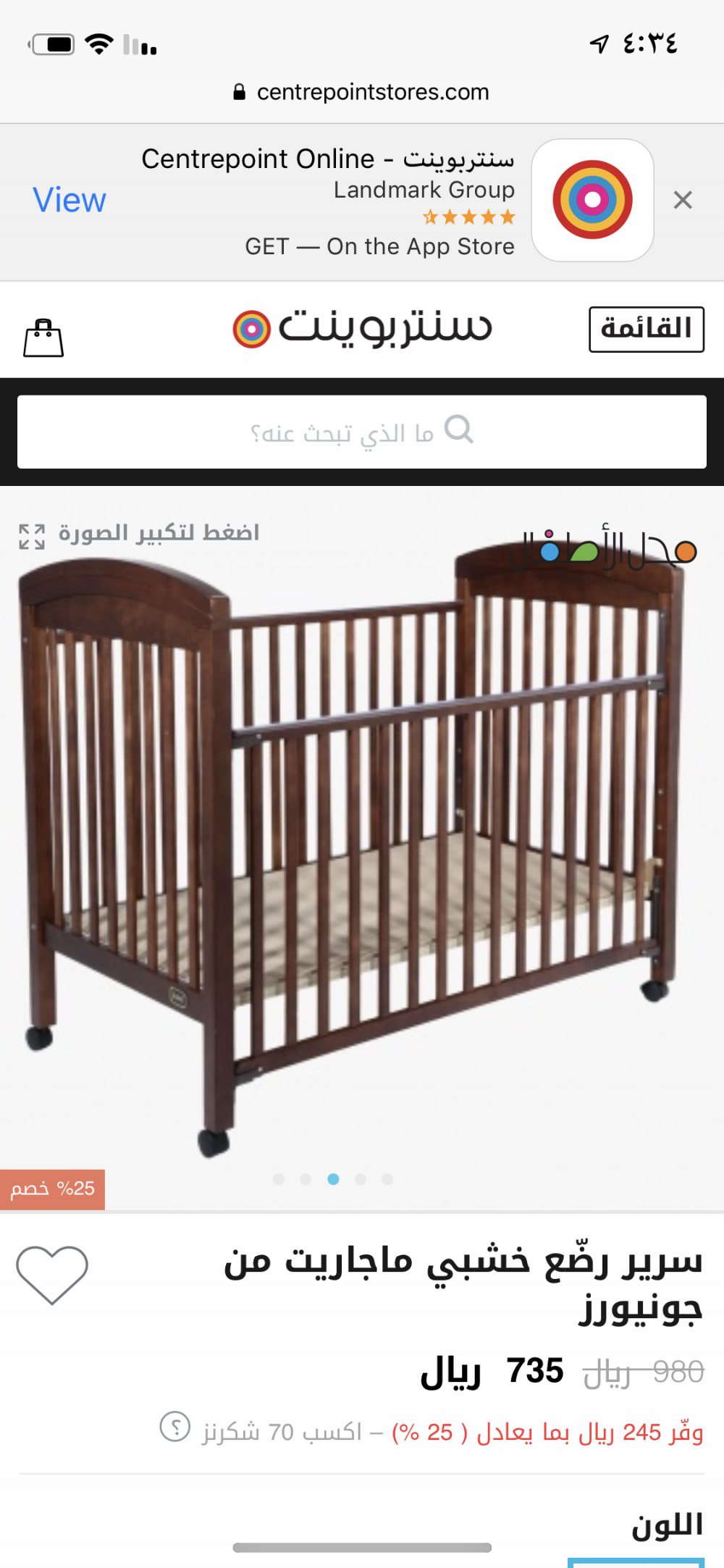This screenshot has height=1568, width=724.
Task: Go to Centrepoint home via logo
Action: (x=362, y=328)
